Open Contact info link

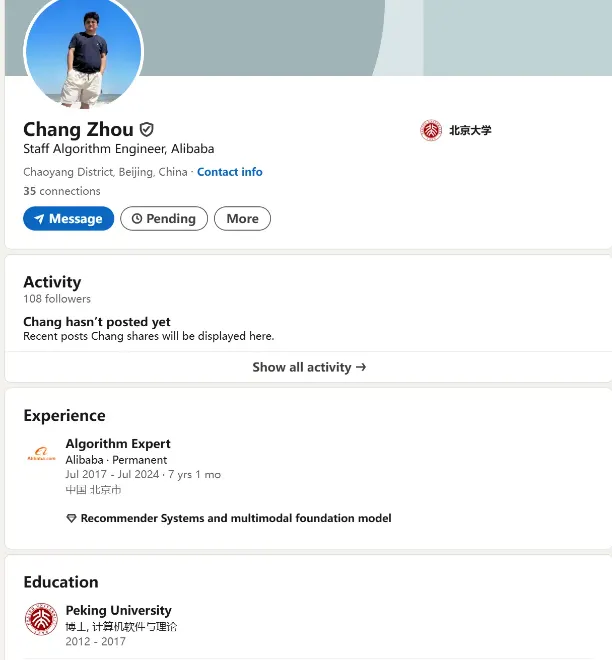pyautogui.click(x=230, y=172)
